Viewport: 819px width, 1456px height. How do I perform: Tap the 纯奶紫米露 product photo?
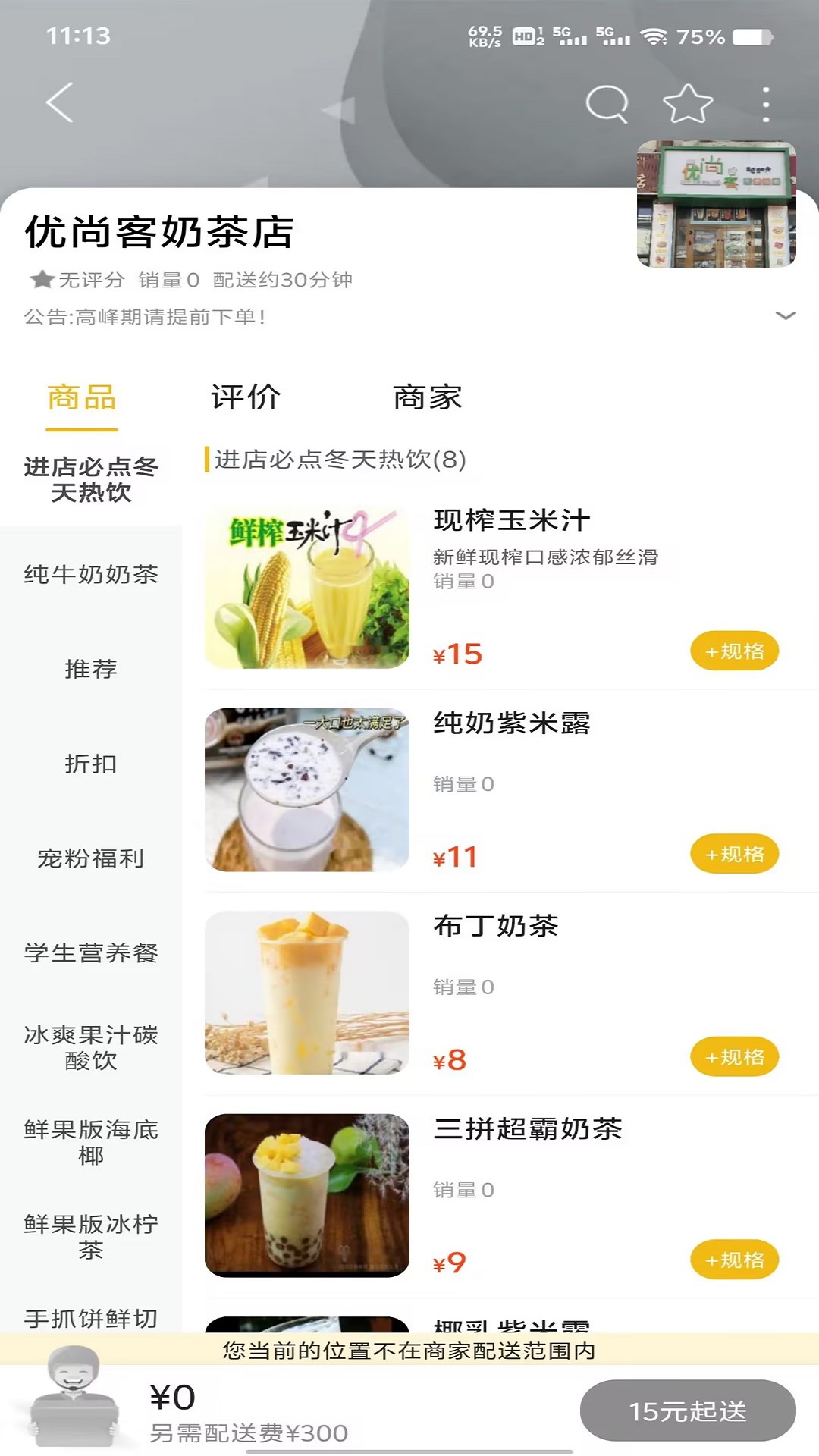point(306,791)
